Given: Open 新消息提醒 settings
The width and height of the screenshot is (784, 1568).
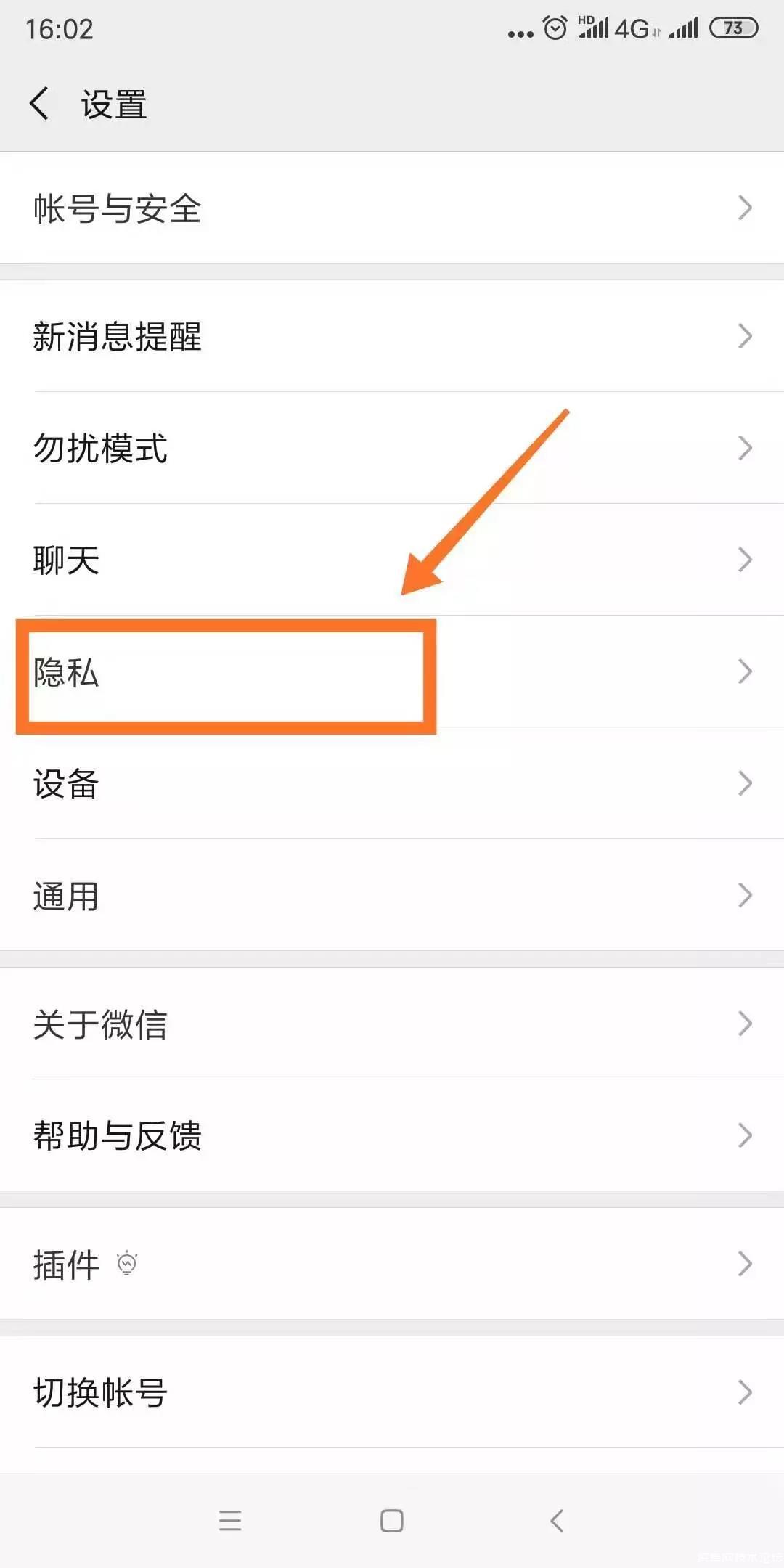Looking at the screenshot, I should point(392,336).
